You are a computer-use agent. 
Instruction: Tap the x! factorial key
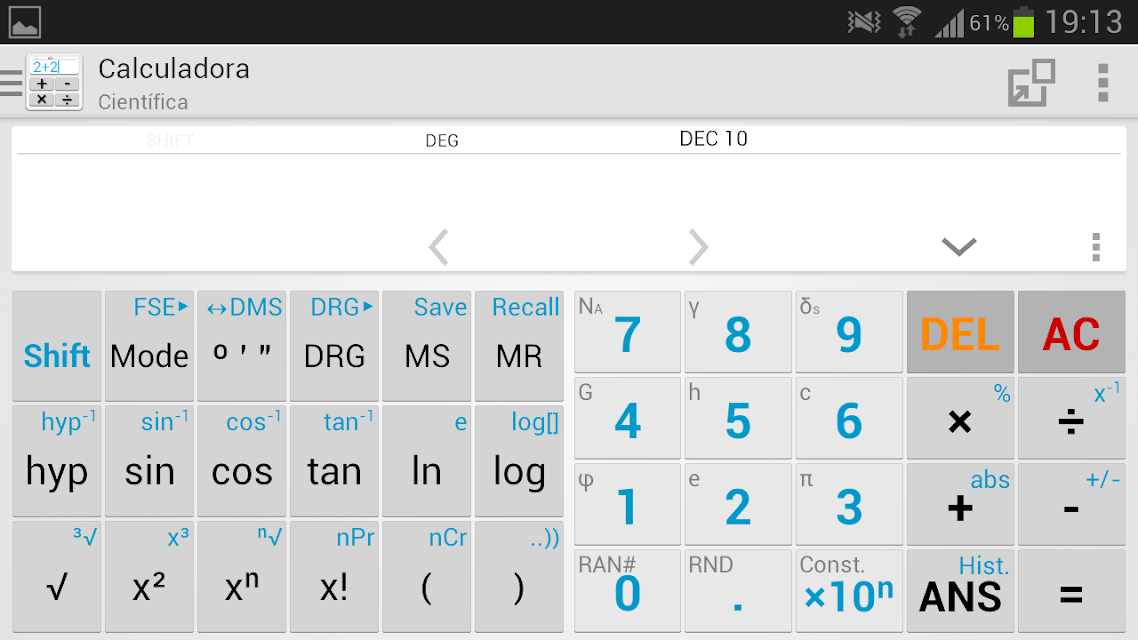point(335,577)
